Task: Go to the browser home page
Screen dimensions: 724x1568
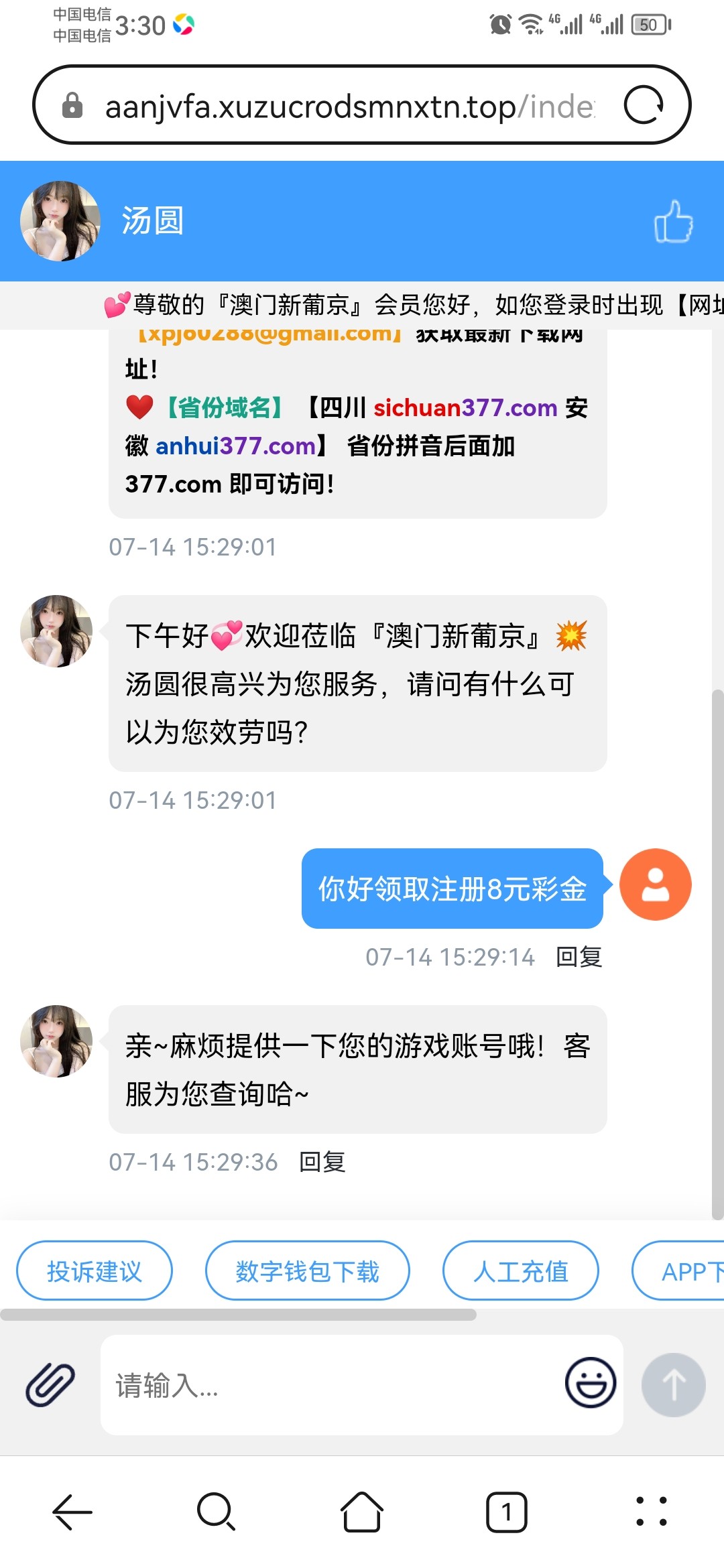Action: [362, 1512]
